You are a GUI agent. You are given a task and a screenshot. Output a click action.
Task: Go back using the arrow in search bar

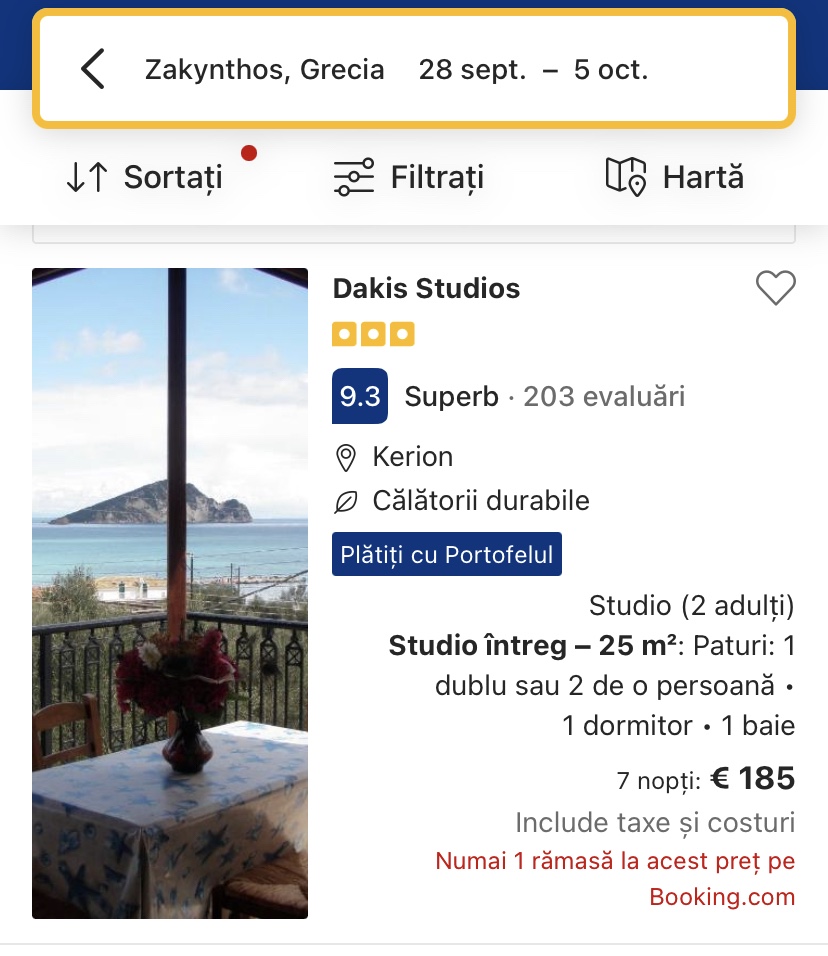tap(93, 69)
